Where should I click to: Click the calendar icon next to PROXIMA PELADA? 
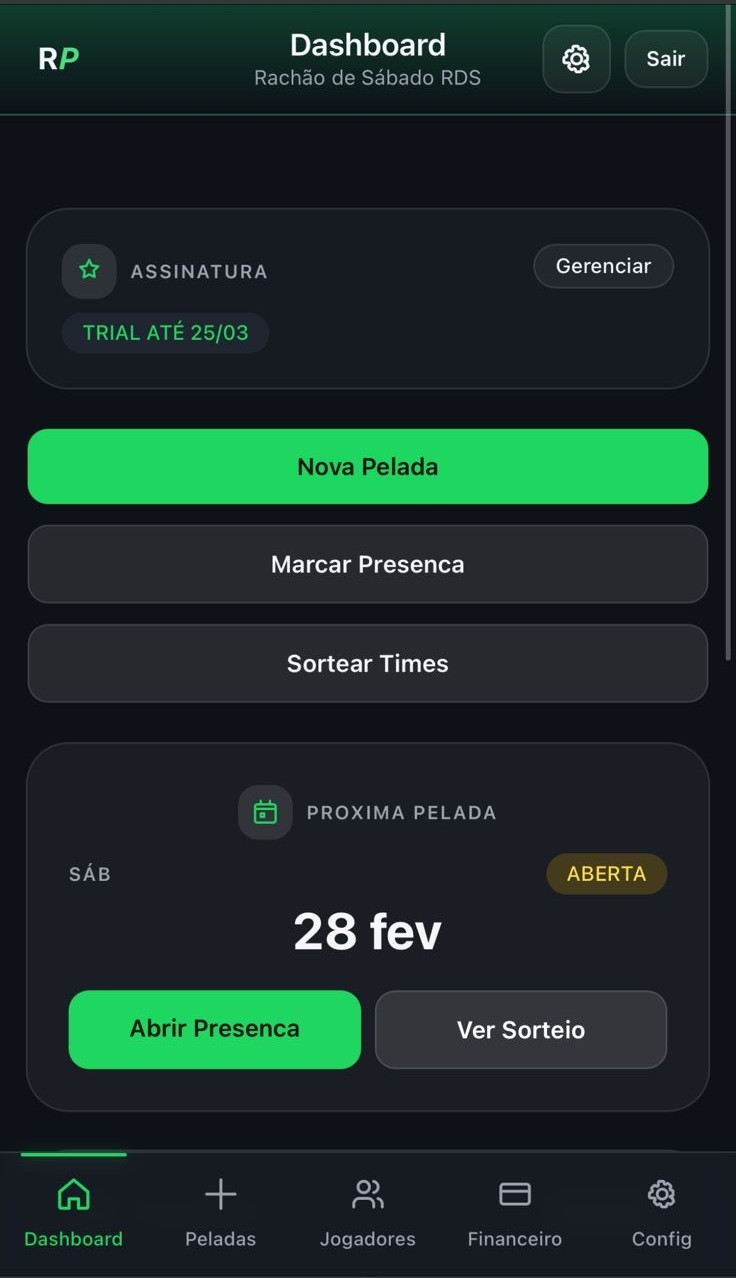click(265, 812)
